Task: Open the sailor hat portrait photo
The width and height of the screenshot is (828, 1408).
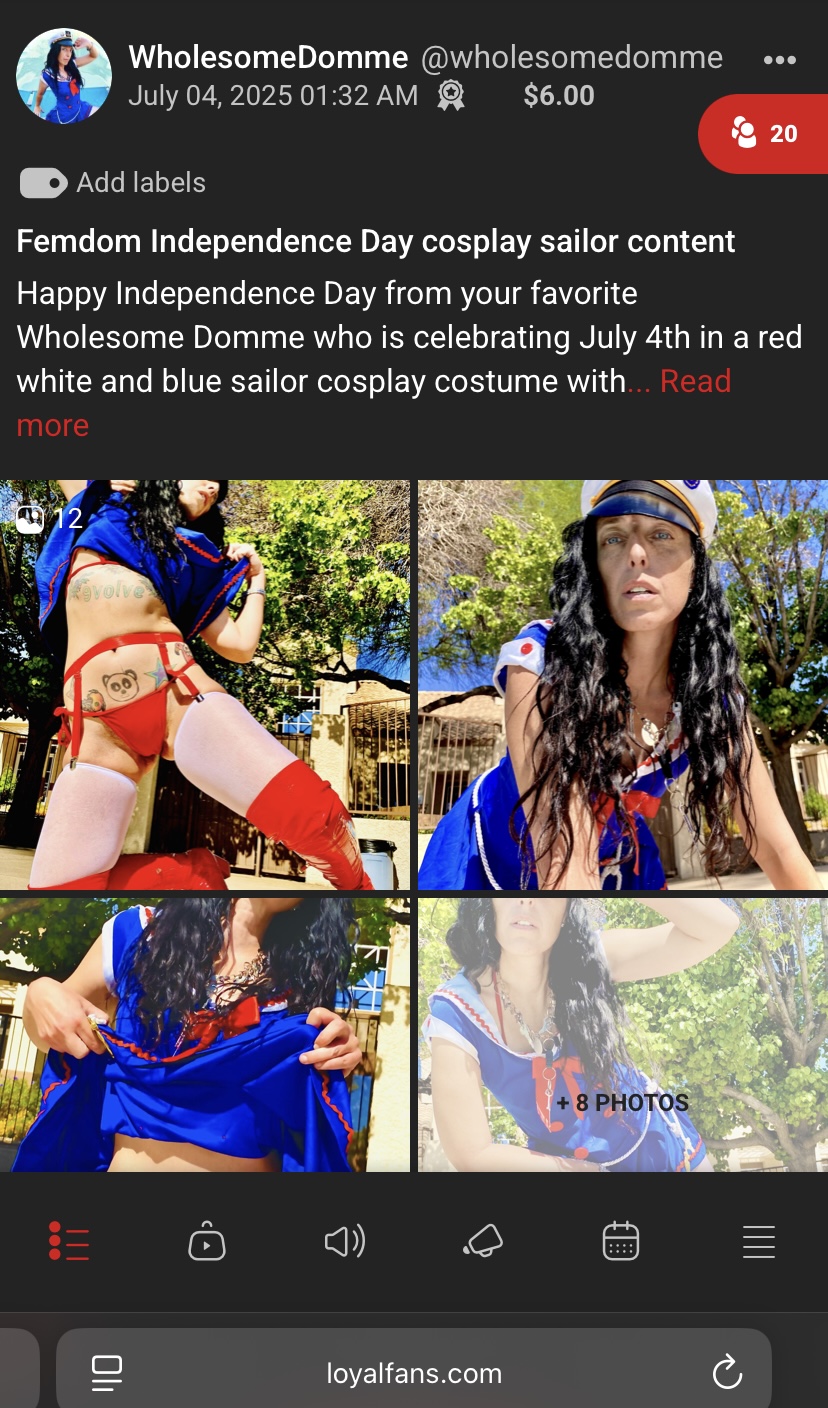Action: pyautogui.click(x=622, y=685)
